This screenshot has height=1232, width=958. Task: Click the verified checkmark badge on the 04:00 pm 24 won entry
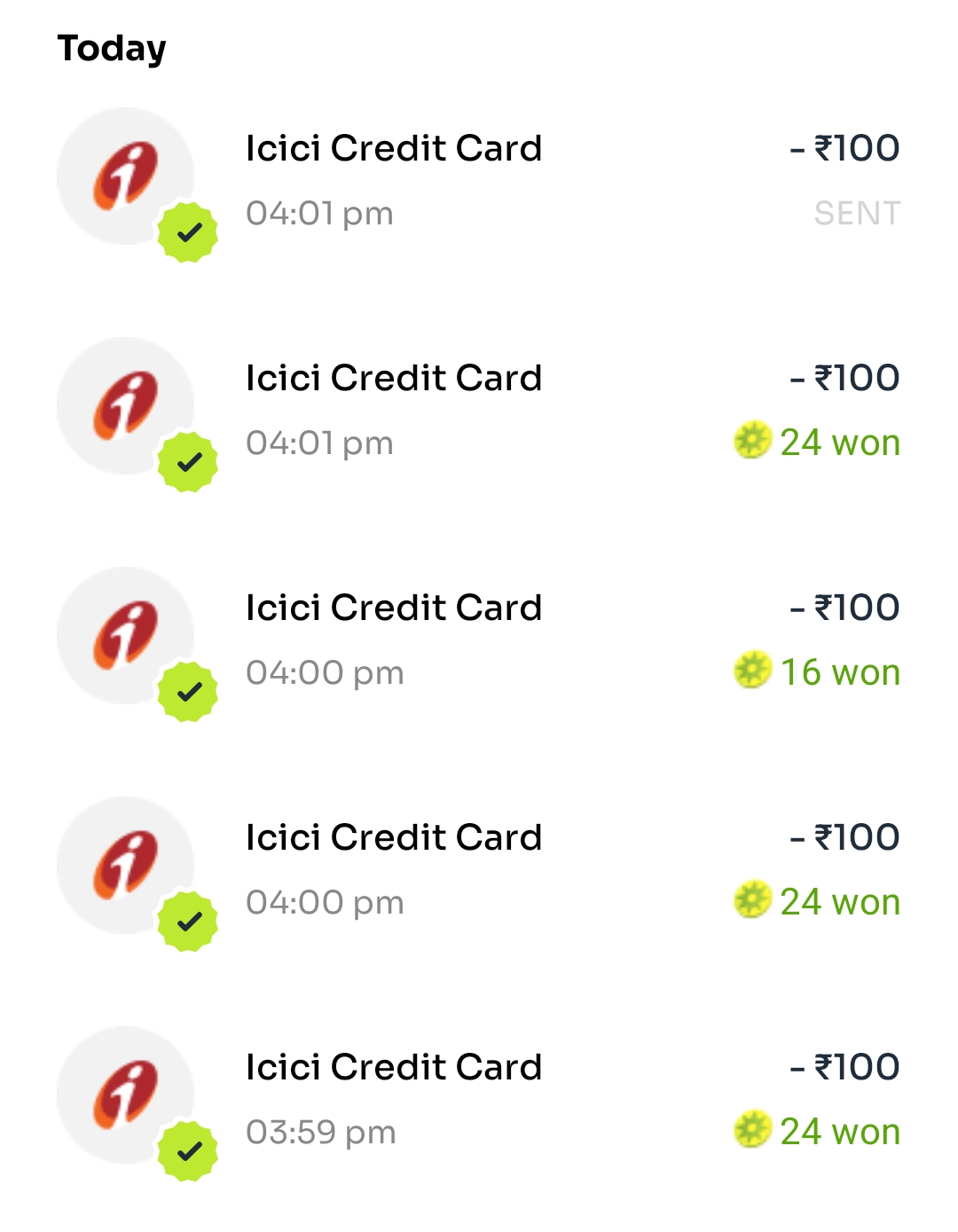tap(189, 921)
